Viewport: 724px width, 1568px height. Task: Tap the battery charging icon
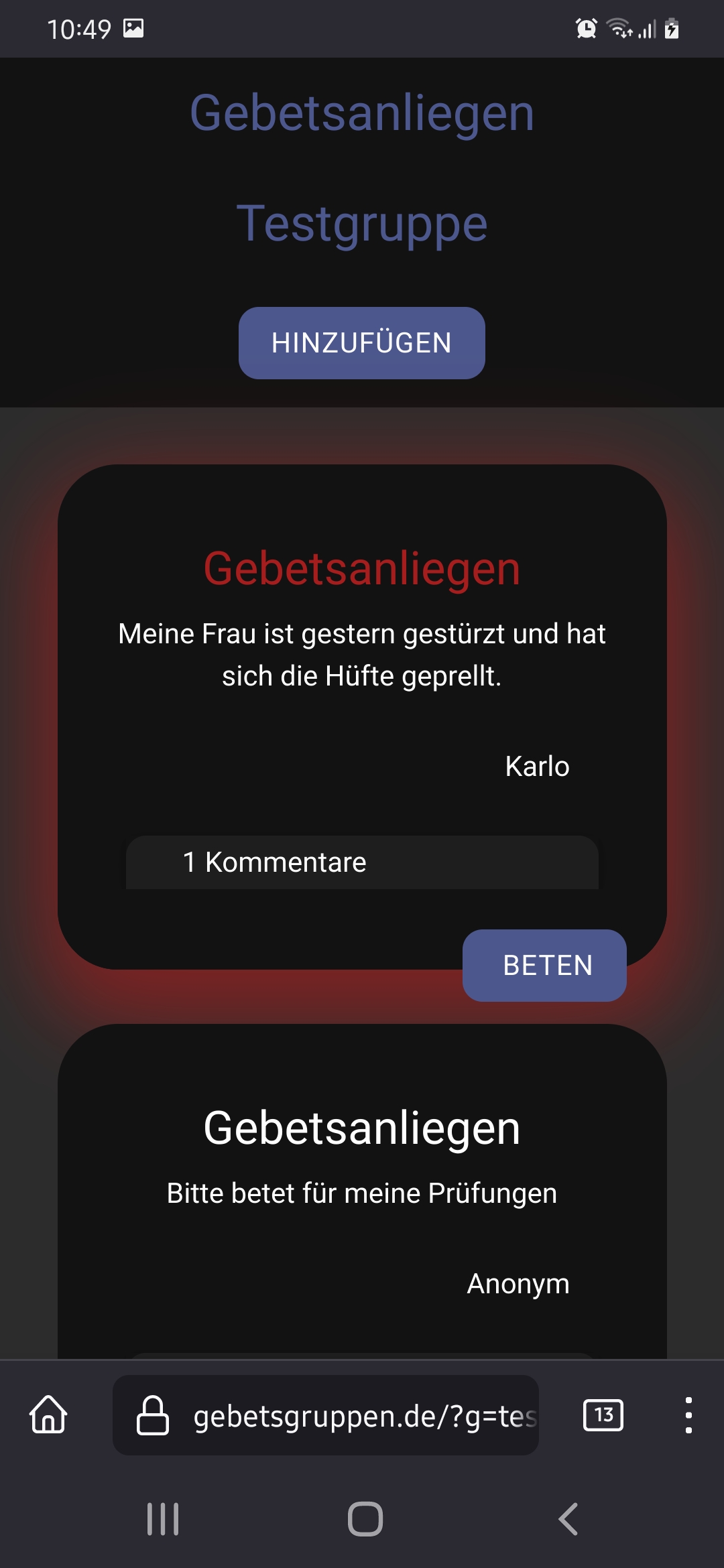coord(670,29)
